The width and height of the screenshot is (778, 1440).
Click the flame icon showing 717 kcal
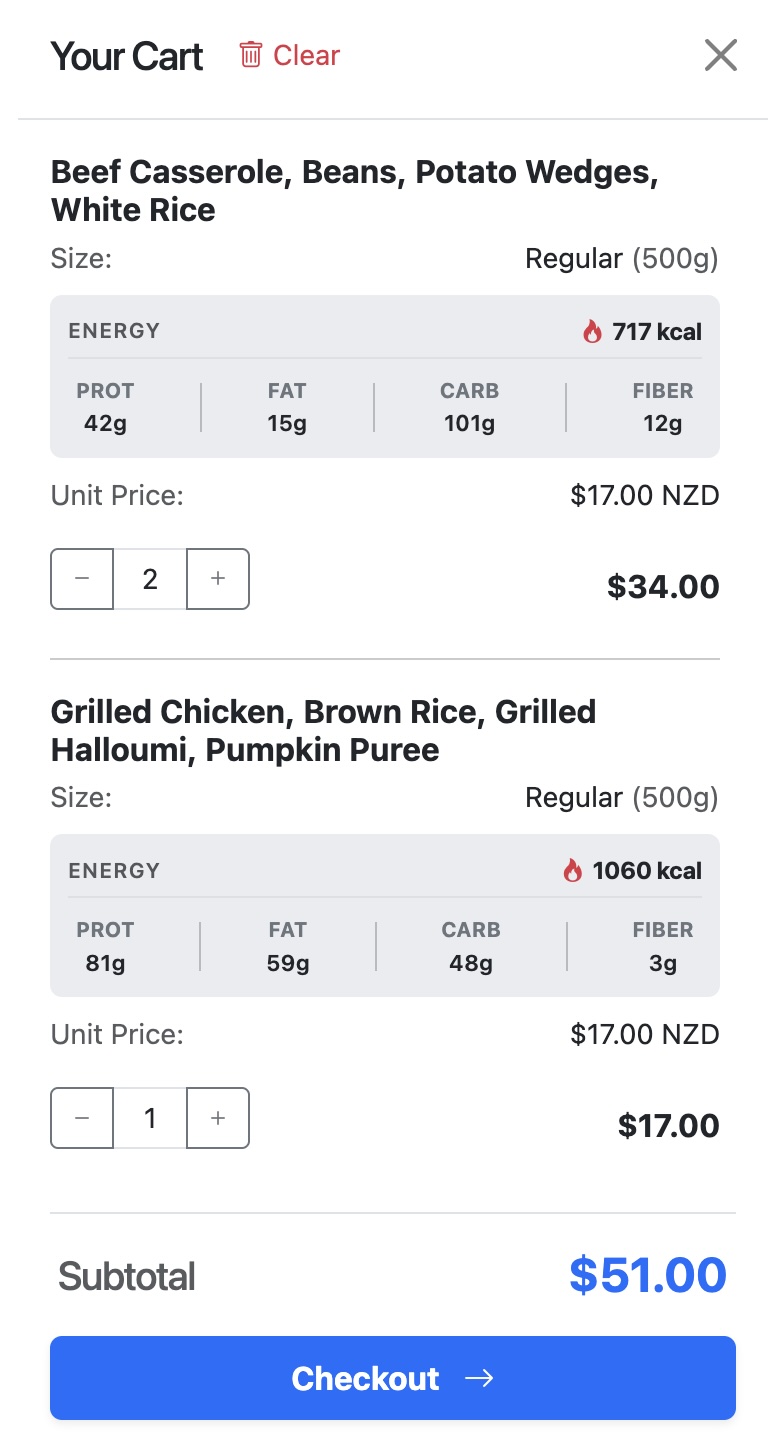coord(592,330)
